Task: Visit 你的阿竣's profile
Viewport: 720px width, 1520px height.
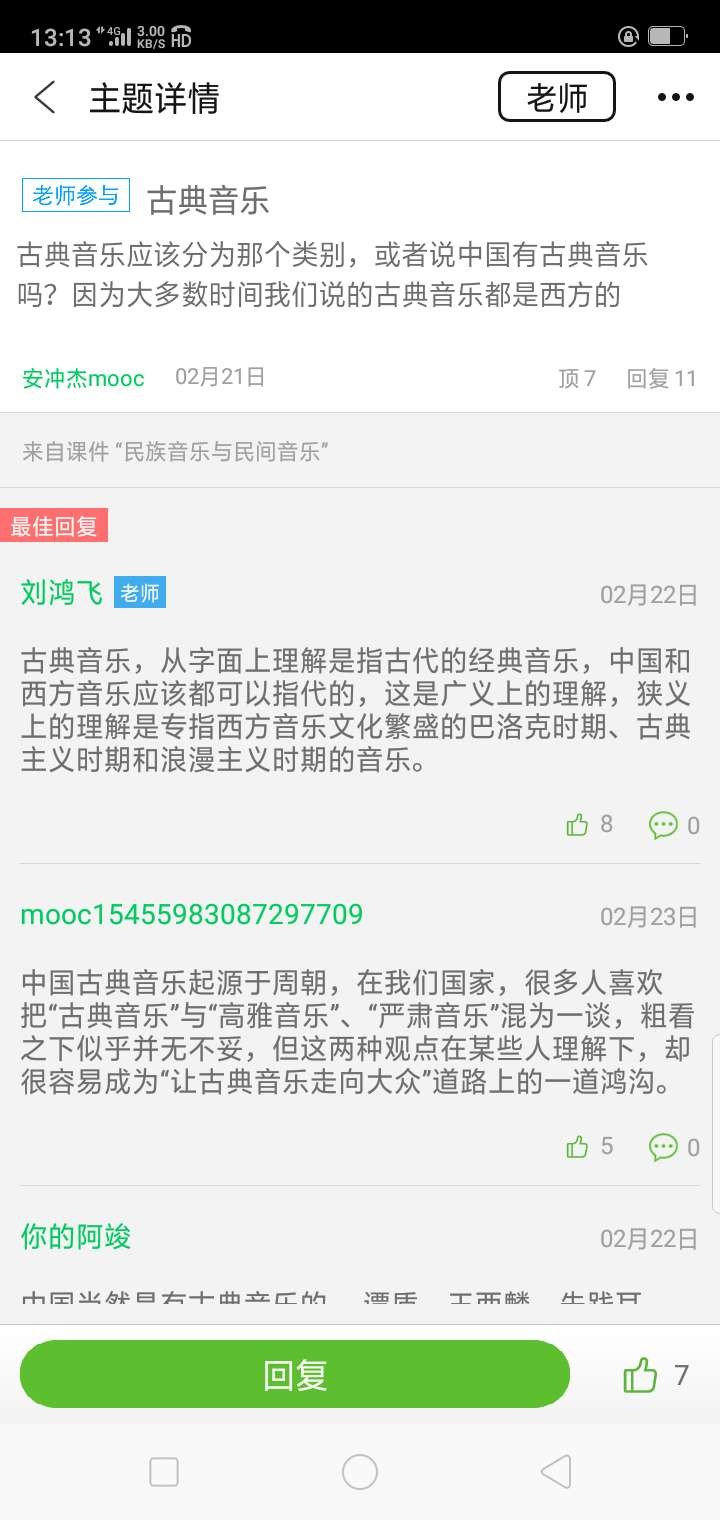Action: point(76,1237)
